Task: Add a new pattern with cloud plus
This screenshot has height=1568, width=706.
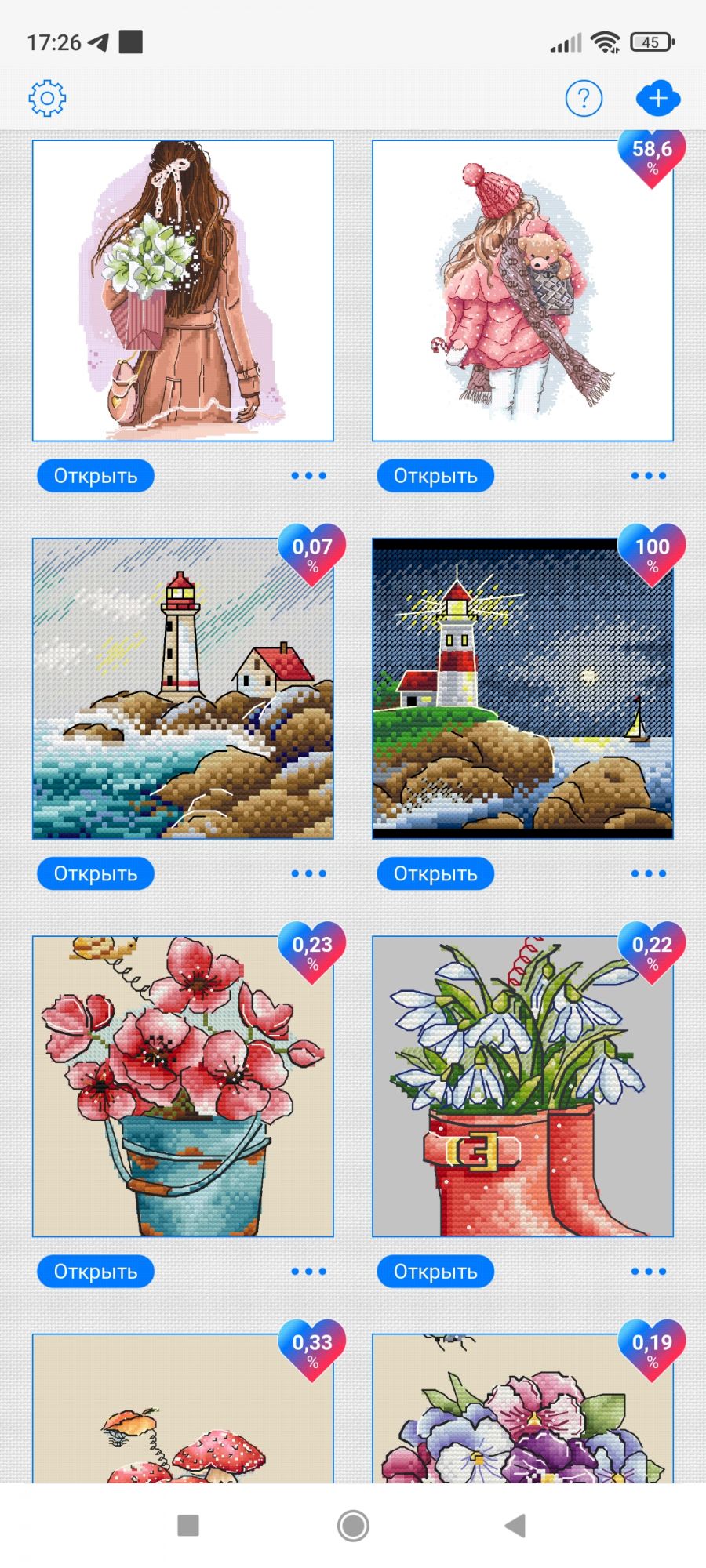Action: coord(657,99)
